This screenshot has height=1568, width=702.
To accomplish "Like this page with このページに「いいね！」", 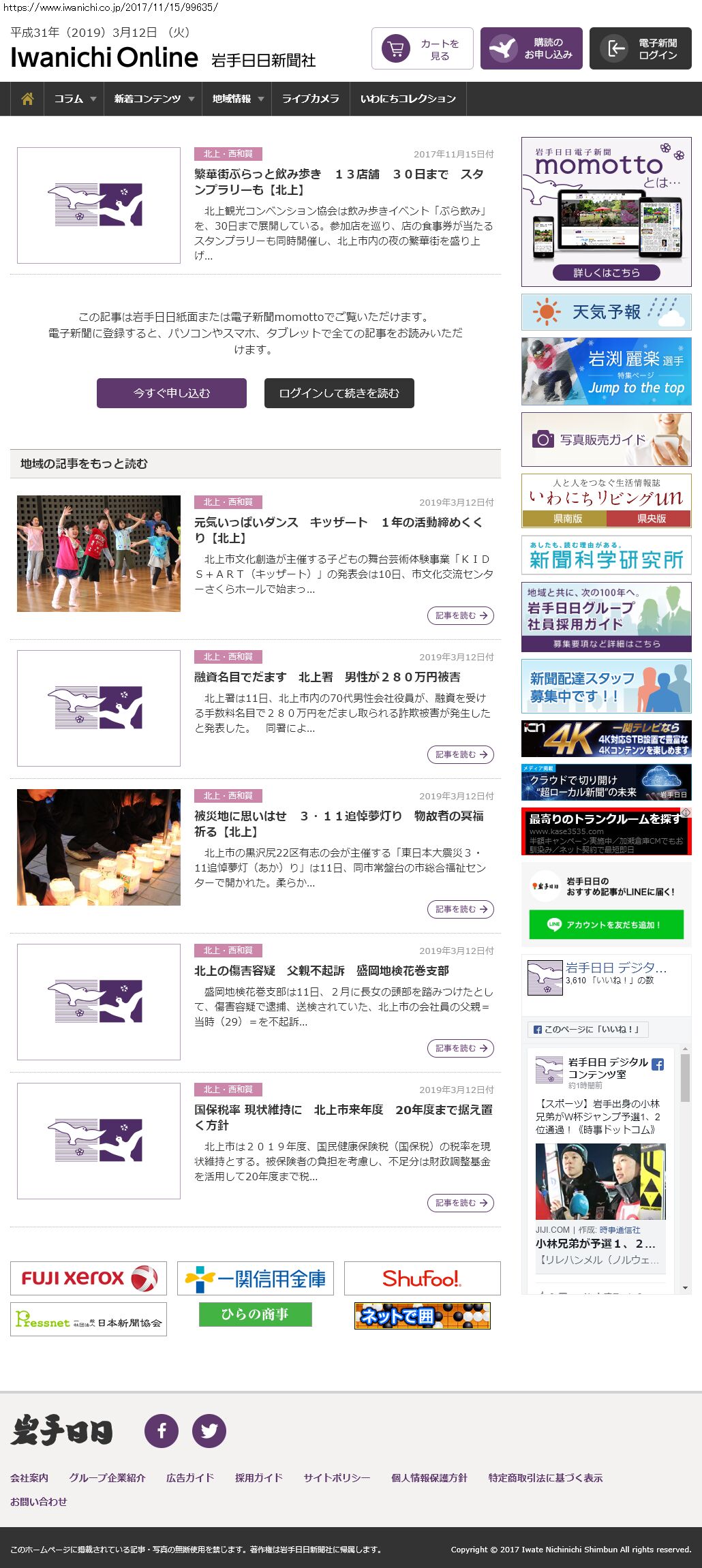I will click(x=587, y=1029).
